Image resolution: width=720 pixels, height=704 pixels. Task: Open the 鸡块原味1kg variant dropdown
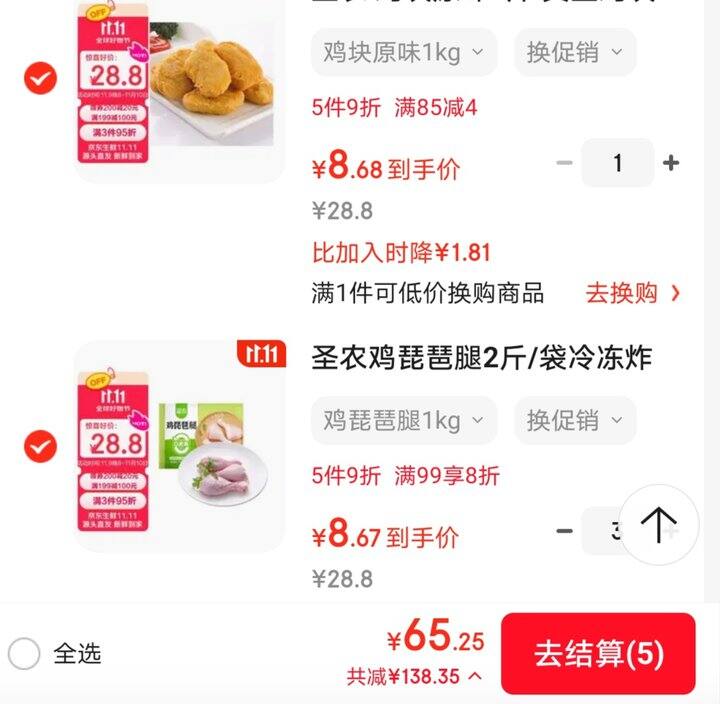pos(404,52)
